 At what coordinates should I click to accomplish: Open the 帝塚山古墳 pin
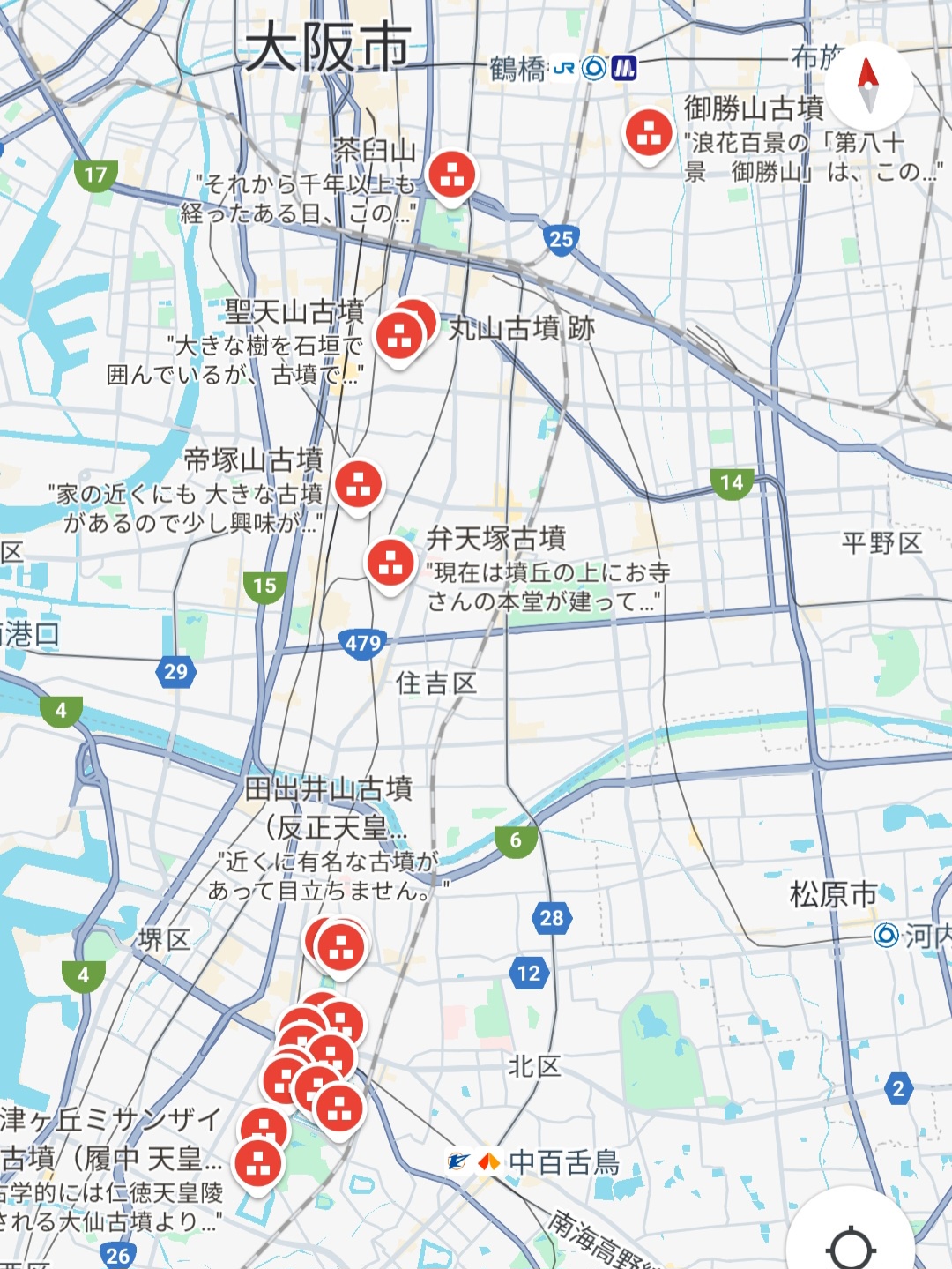pyautogui.click(x=358, y=484)
